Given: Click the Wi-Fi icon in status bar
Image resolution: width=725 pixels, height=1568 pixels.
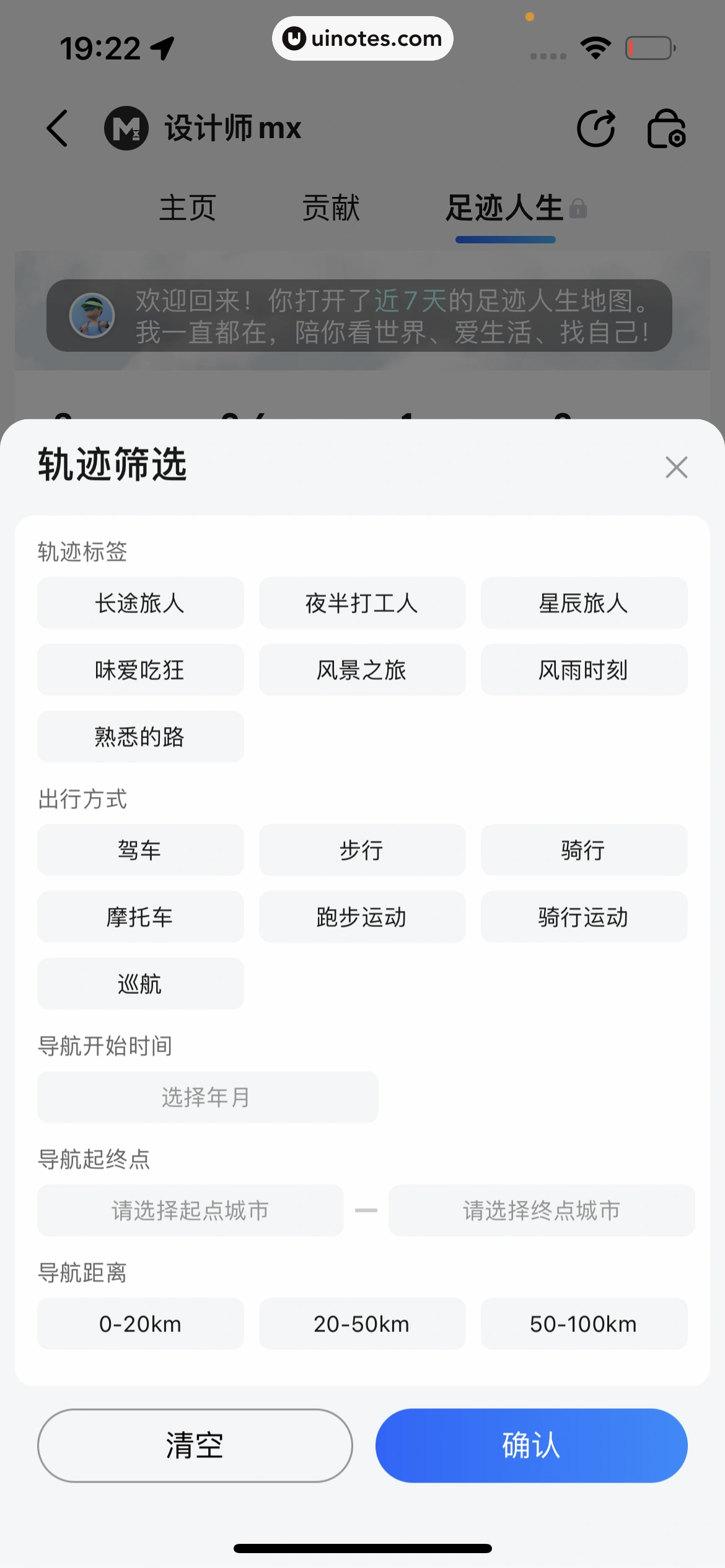Looking at the screenshot, I should 596,48.
